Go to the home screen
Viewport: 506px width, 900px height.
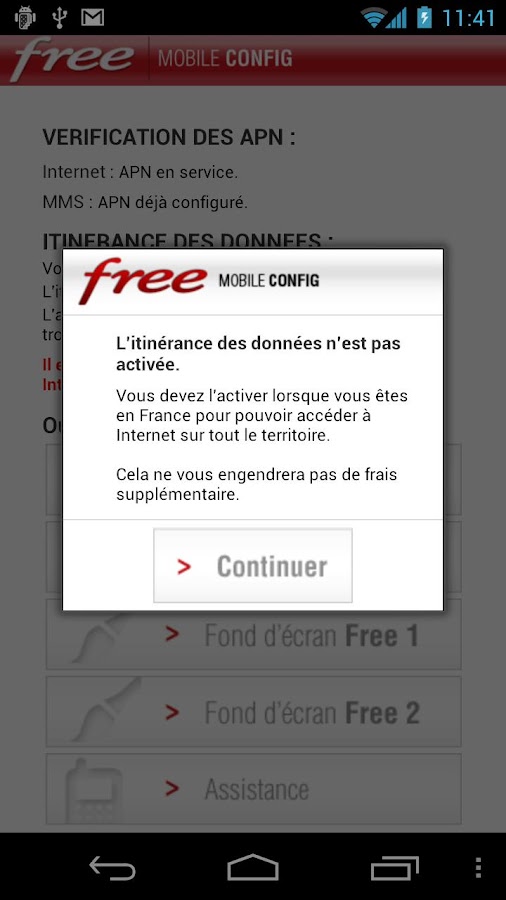pos(253,867)
